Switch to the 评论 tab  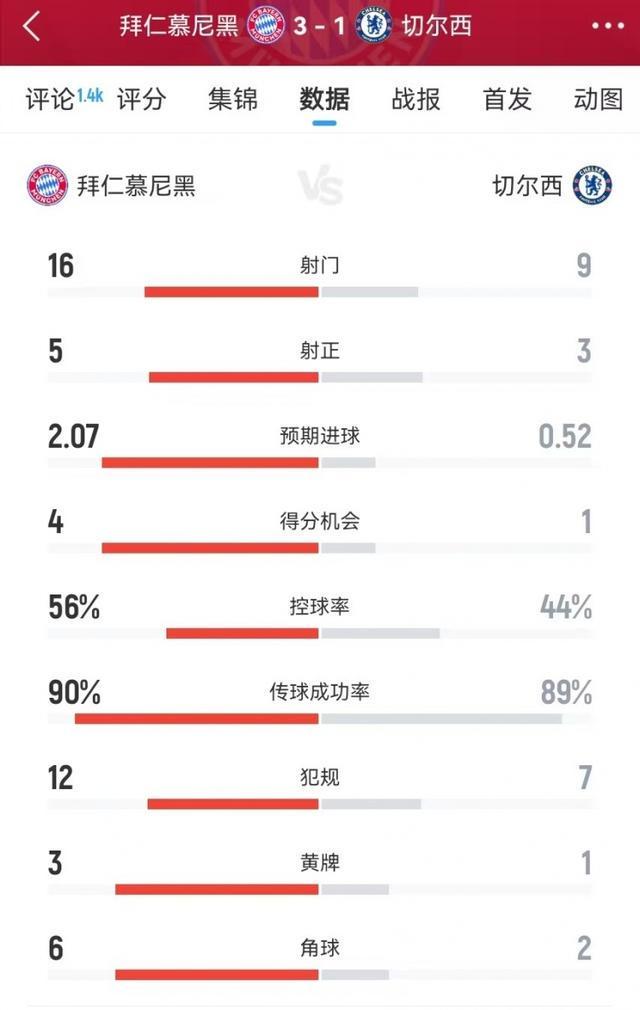coord(50,99)
